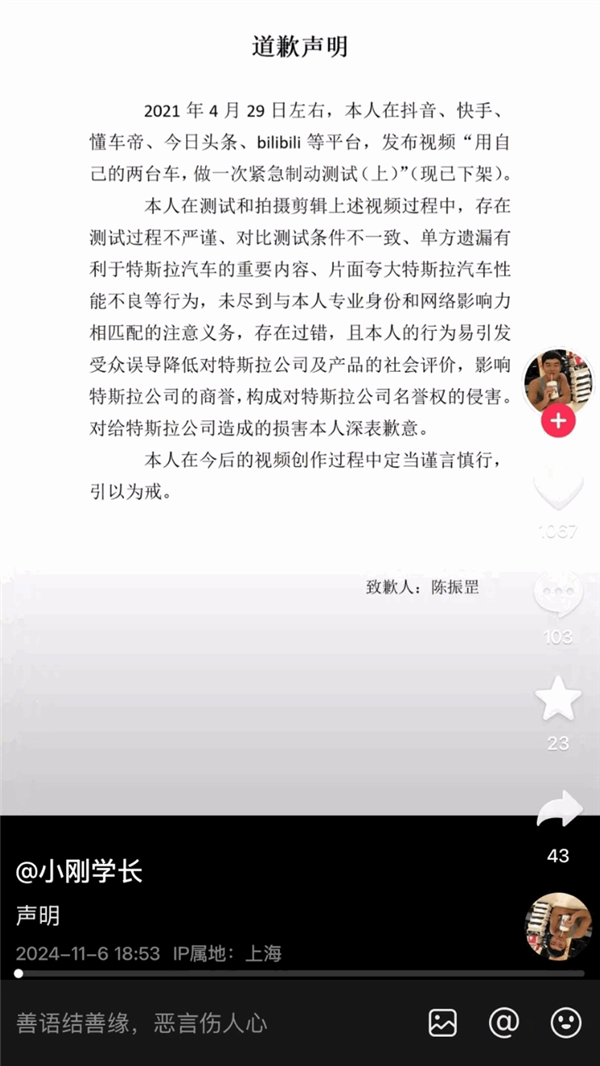Mention someone with the @ icon
This screenshot has height=1066, width=600.
coord(503,1022)
